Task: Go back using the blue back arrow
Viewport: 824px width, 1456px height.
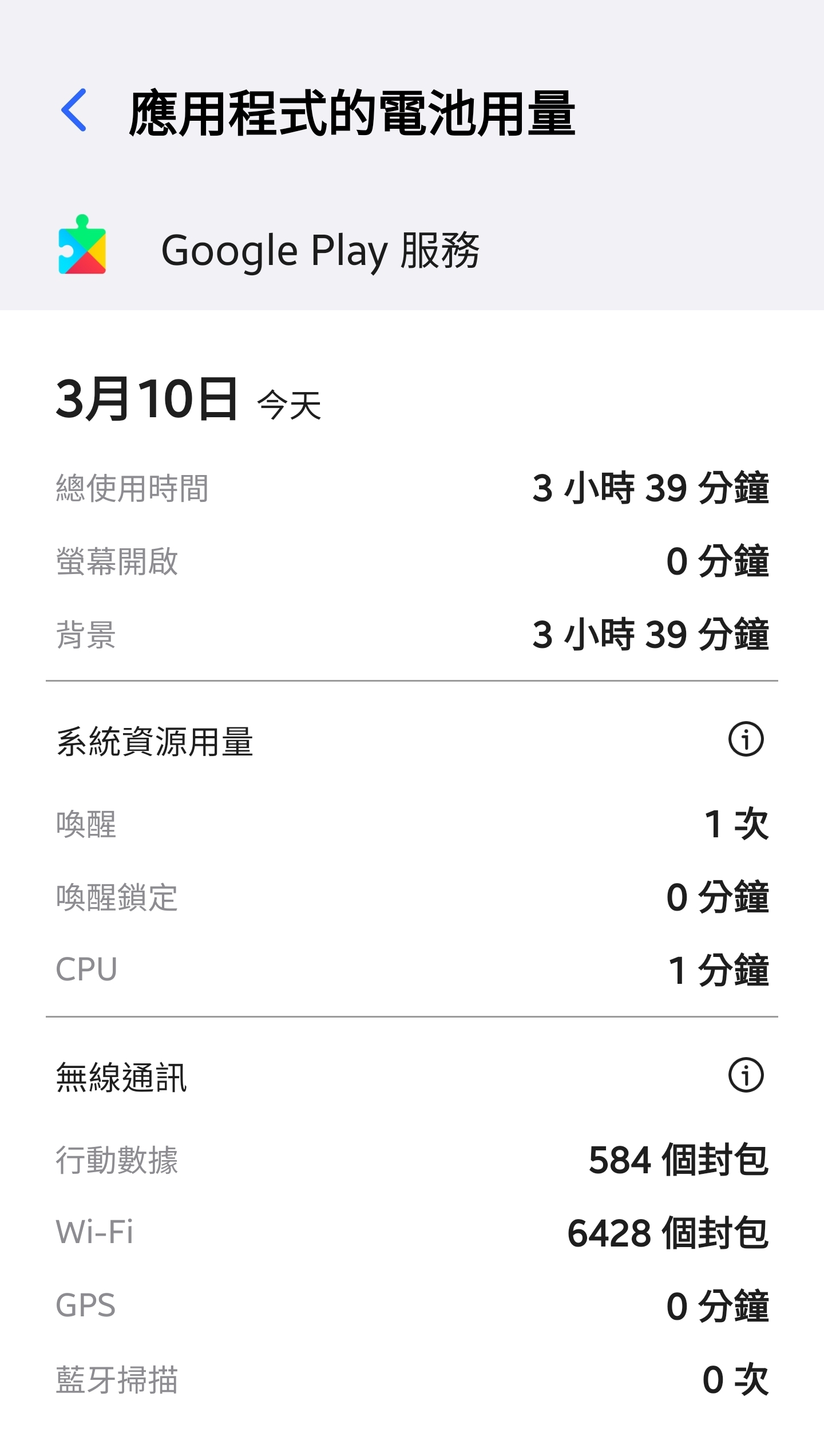Action: pos(74,110)
